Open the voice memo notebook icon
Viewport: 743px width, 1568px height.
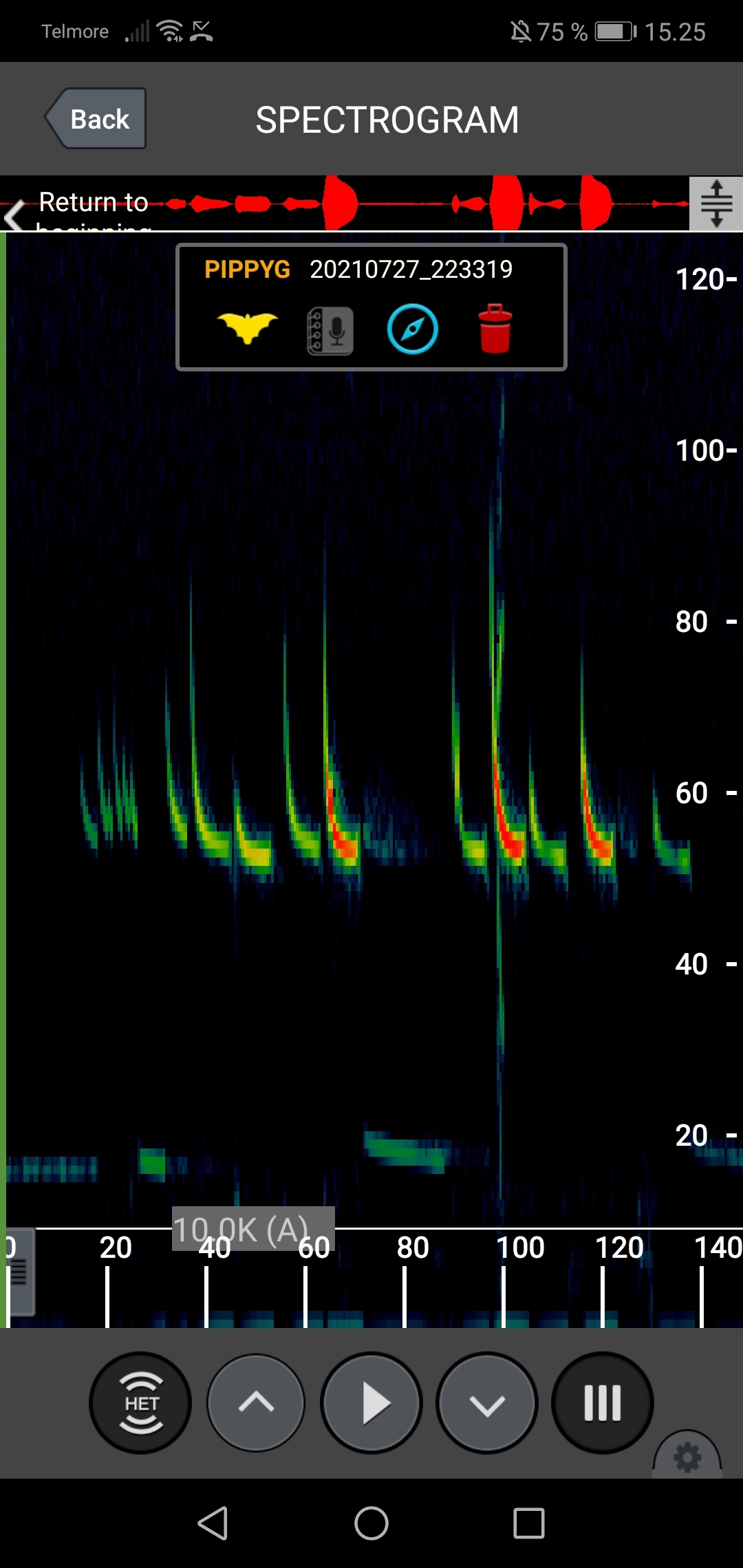point(330,331)
